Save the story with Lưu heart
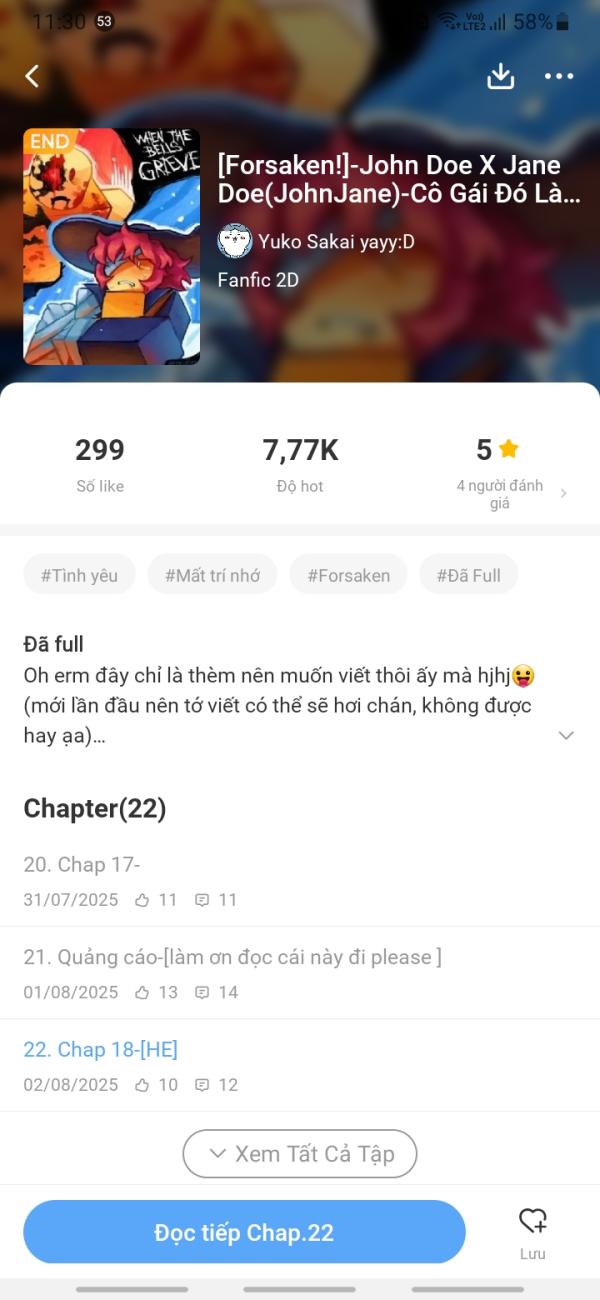The width and height of the screenshot is (600, 1300). point(532,1231)
